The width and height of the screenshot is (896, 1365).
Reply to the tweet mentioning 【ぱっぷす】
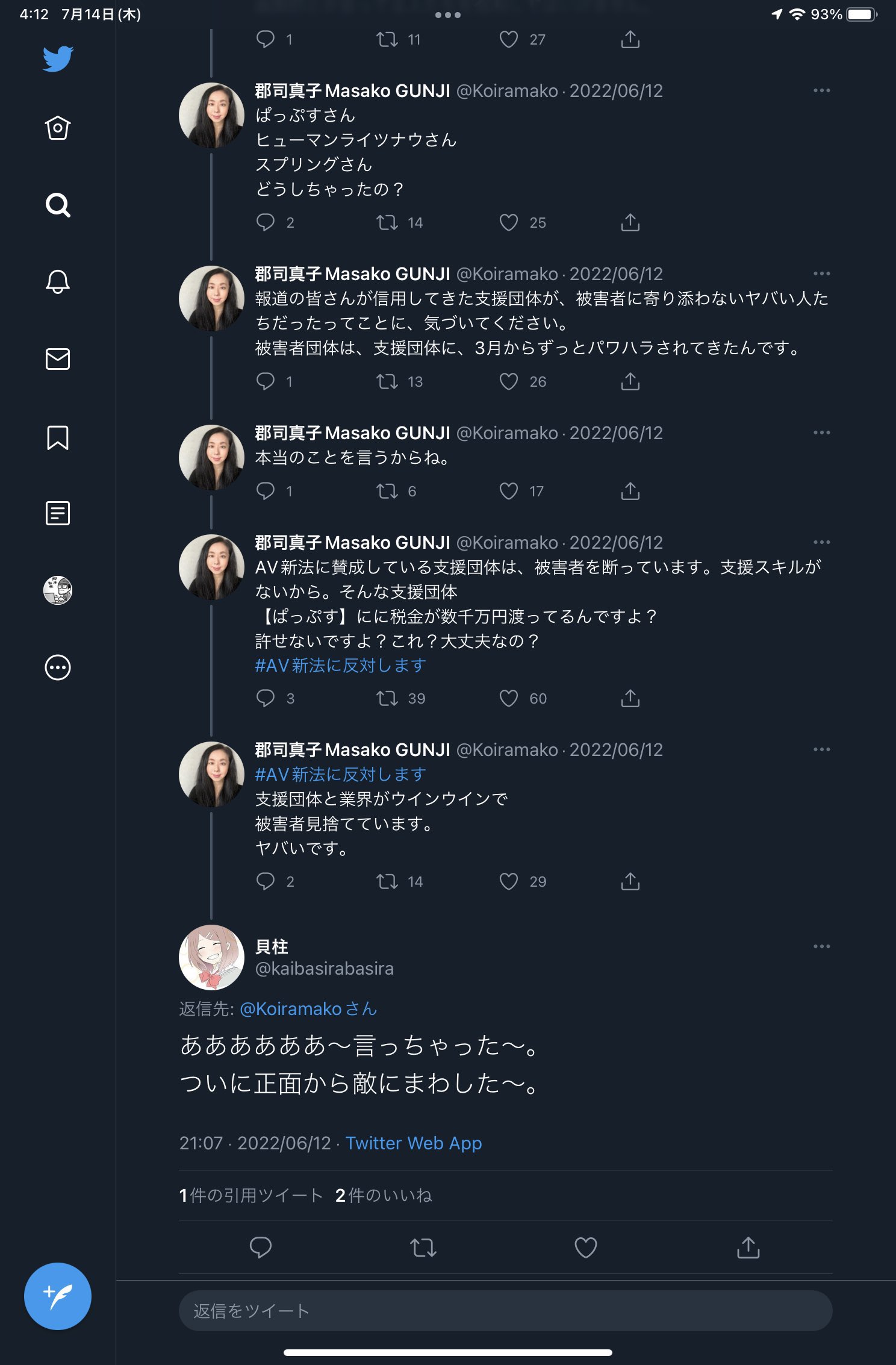tap(266, 698)
